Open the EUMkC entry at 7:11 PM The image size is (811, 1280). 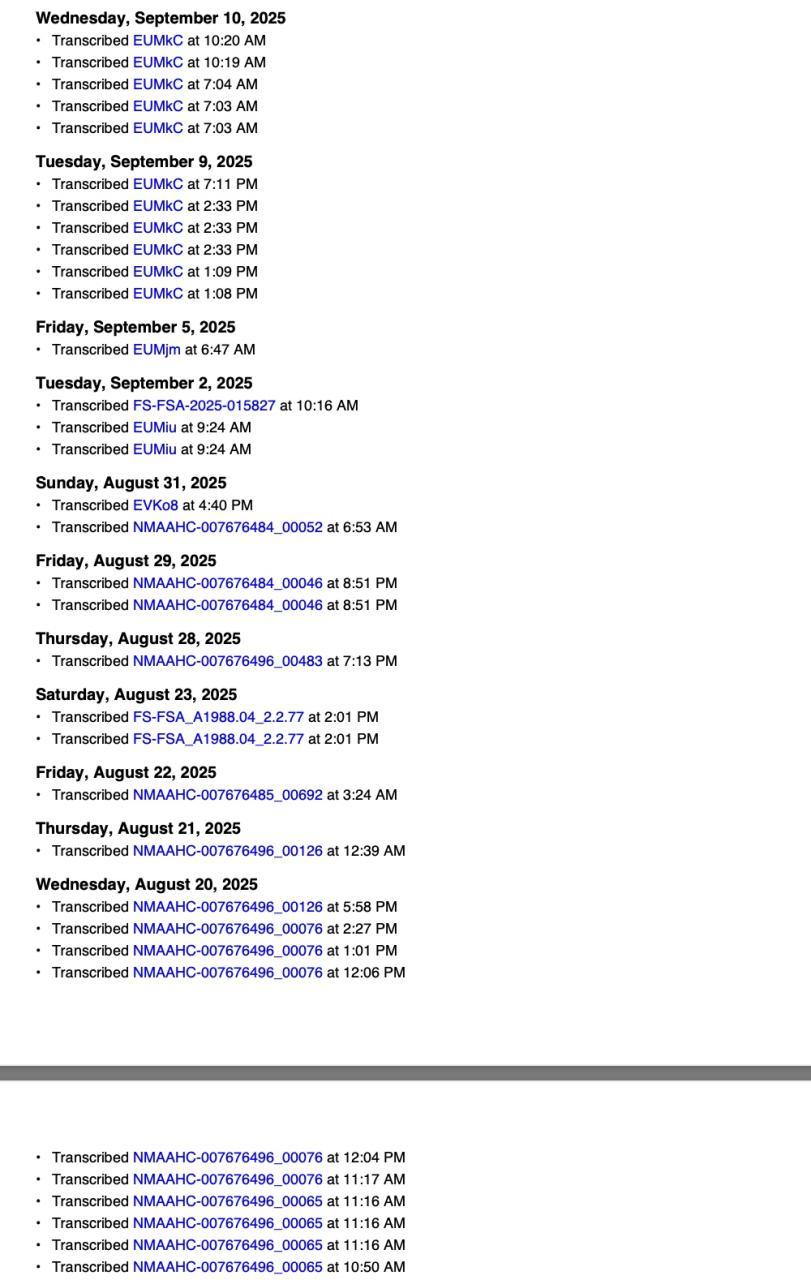[x=158, y=185]
